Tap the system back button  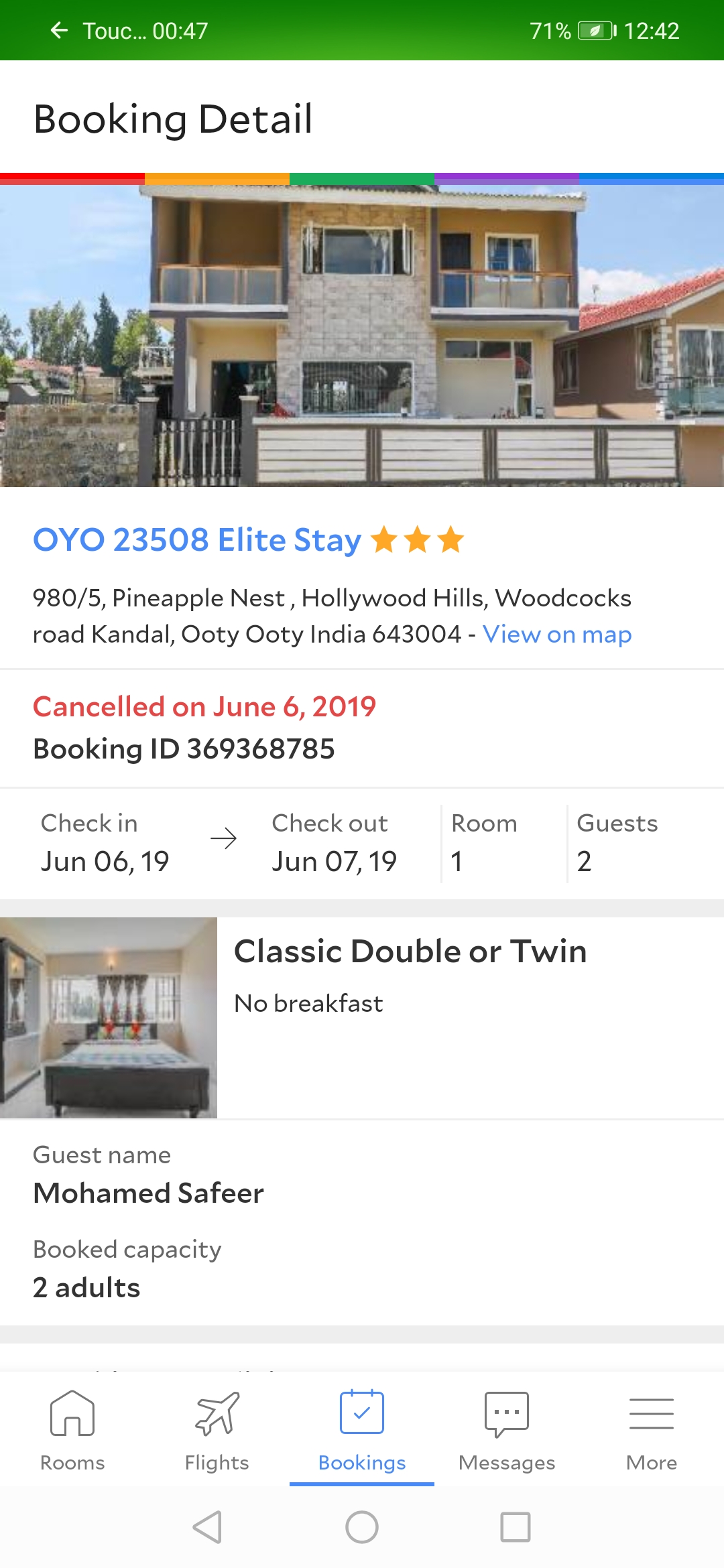click(x=207, y=1527)
